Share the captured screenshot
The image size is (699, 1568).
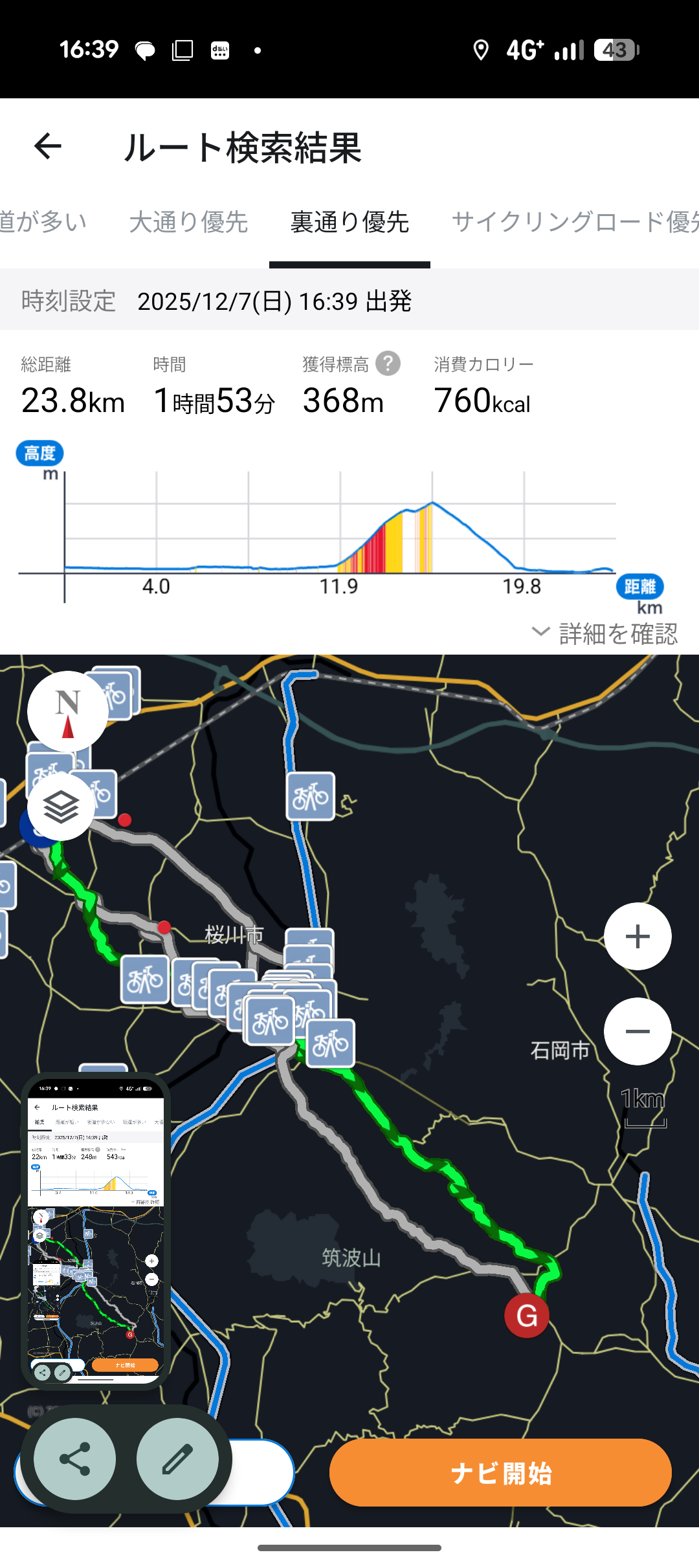[75, 1459]
